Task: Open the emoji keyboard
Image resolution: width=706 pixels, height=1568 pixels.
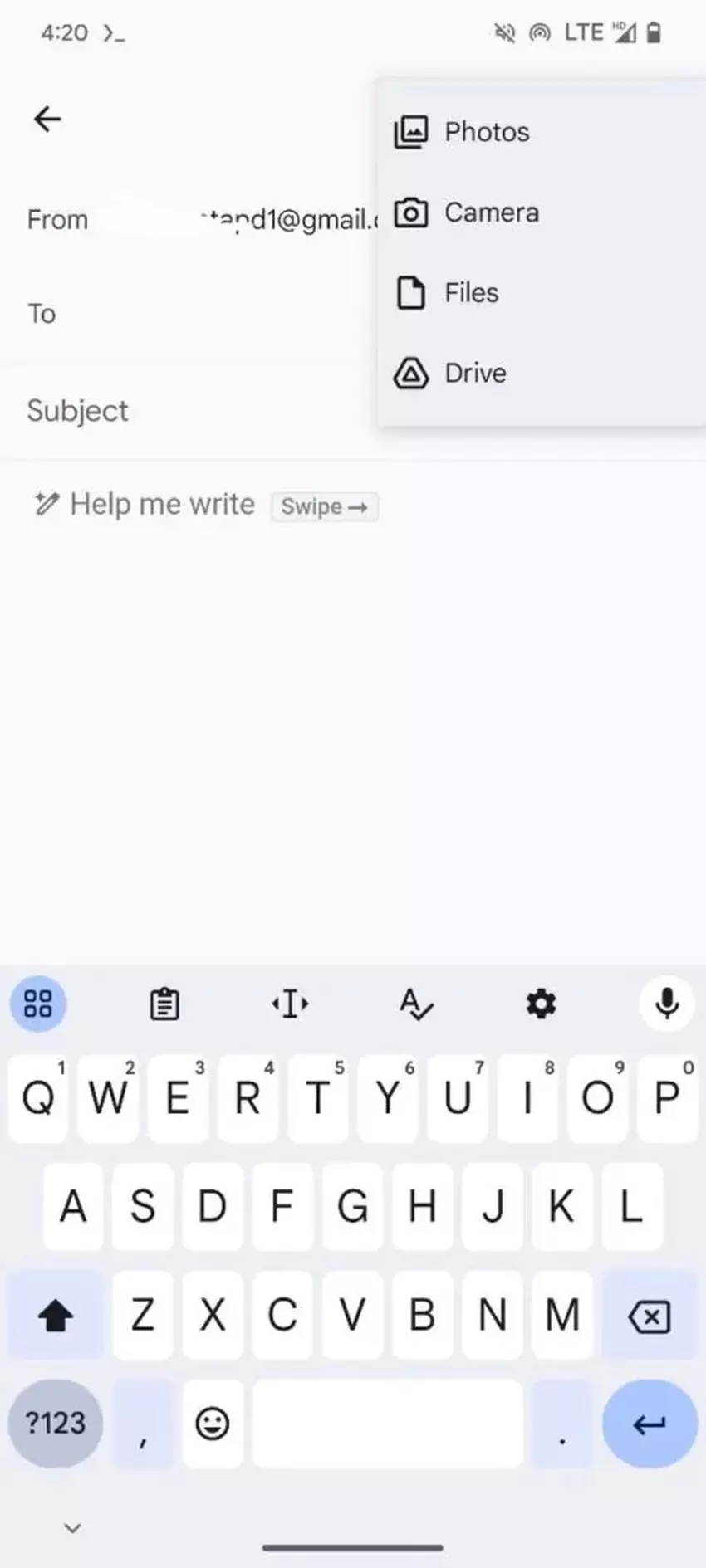Action: coord(213,1423)
